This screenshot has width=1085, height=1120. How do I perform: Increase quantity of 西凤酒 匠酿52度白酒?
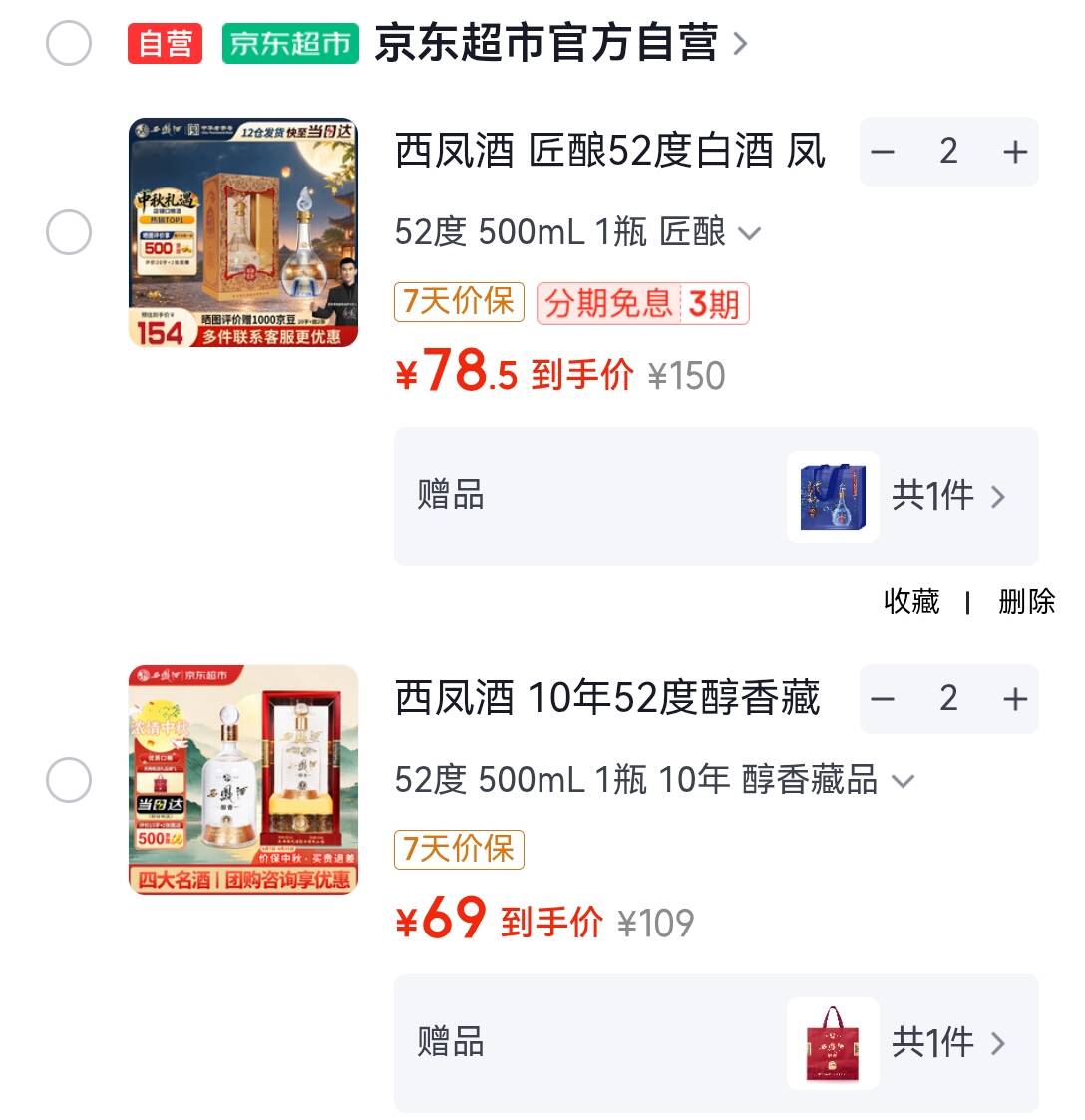point(1015,152)
